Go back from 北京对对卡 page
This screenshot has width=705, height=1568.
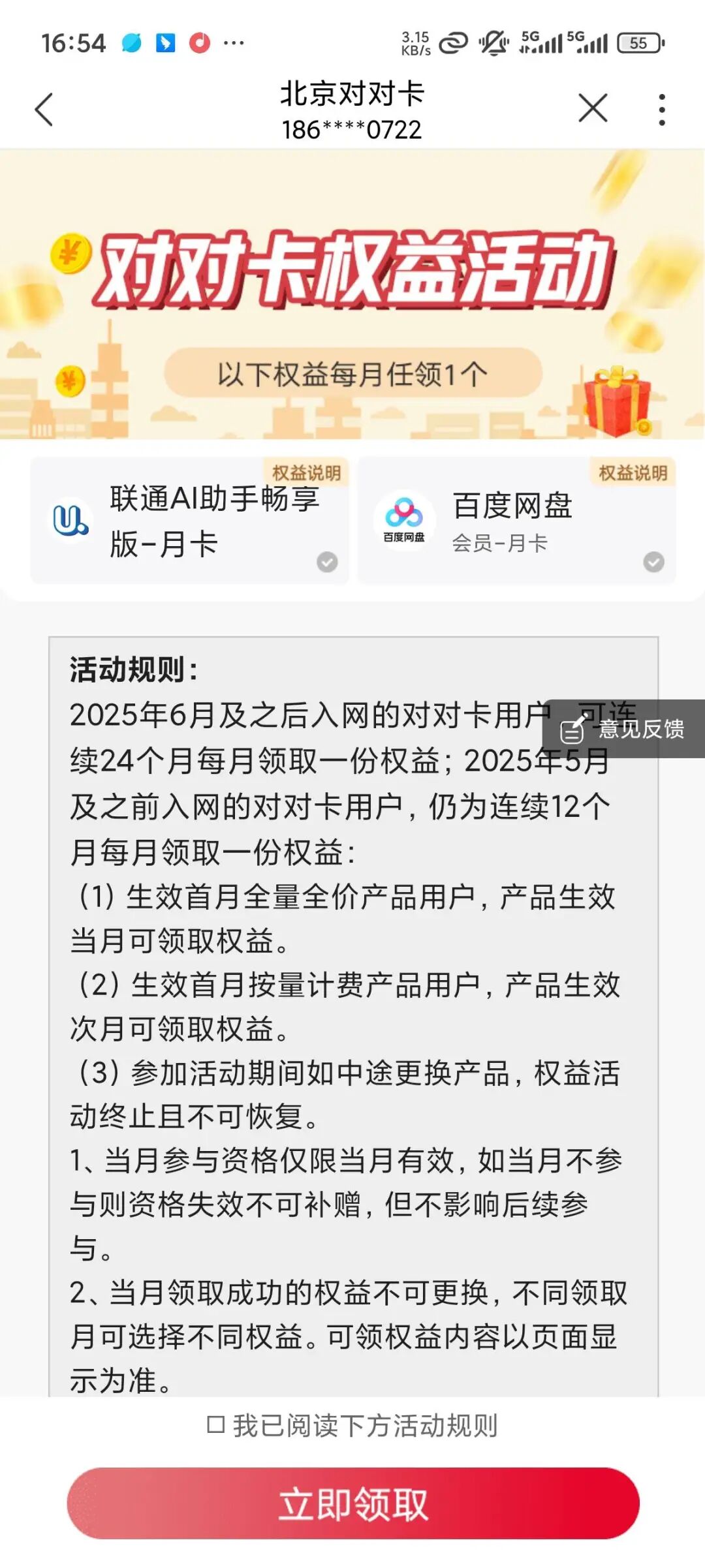pyautogui.click(x=44, y=109)
